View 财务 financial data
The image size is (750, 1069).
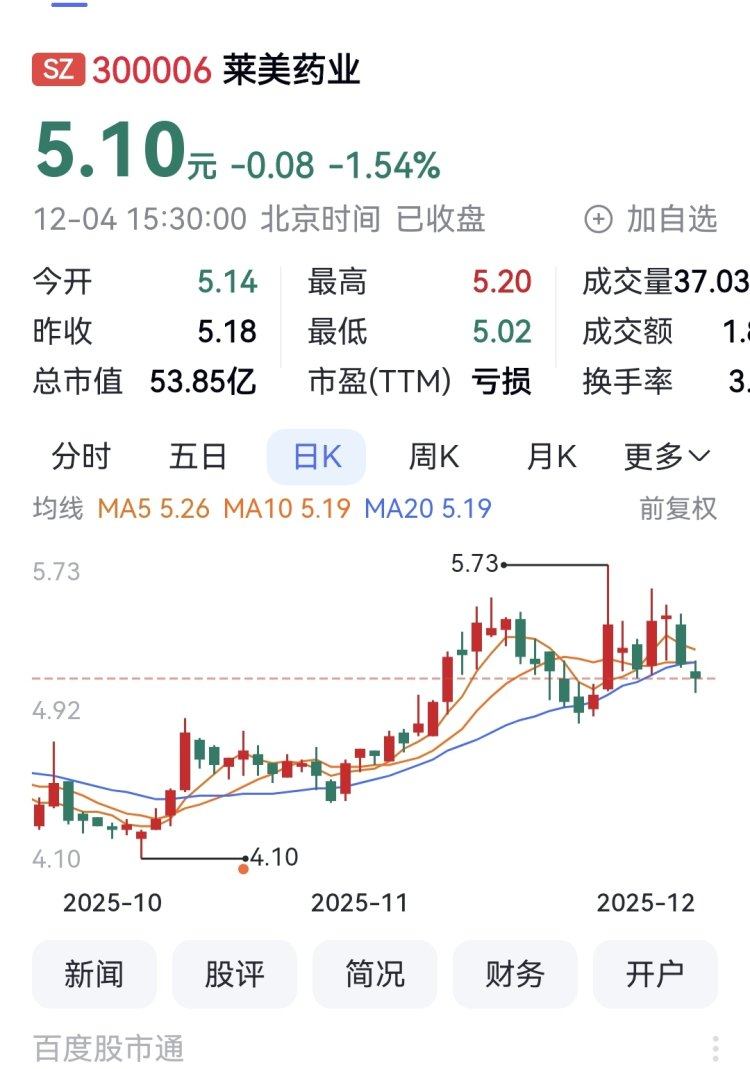click(515, 974)
